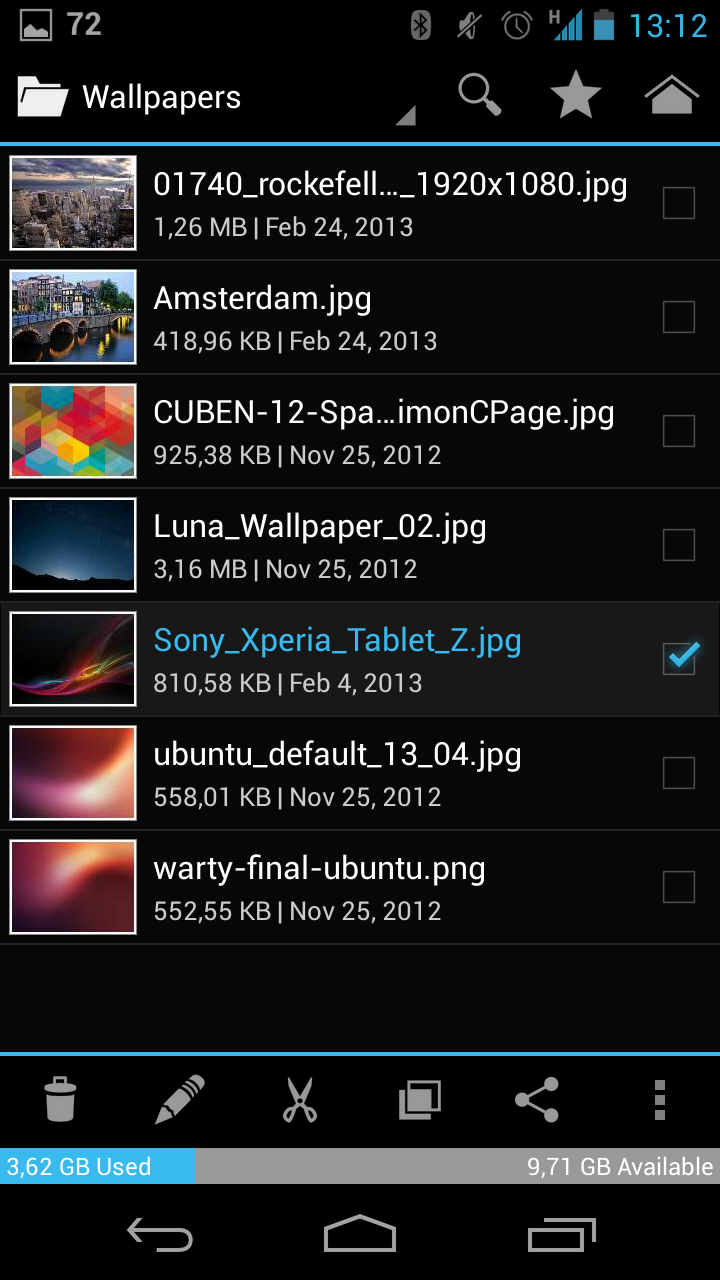
Task: Cut the selected file with scissors
Action: coord(299,1100)
